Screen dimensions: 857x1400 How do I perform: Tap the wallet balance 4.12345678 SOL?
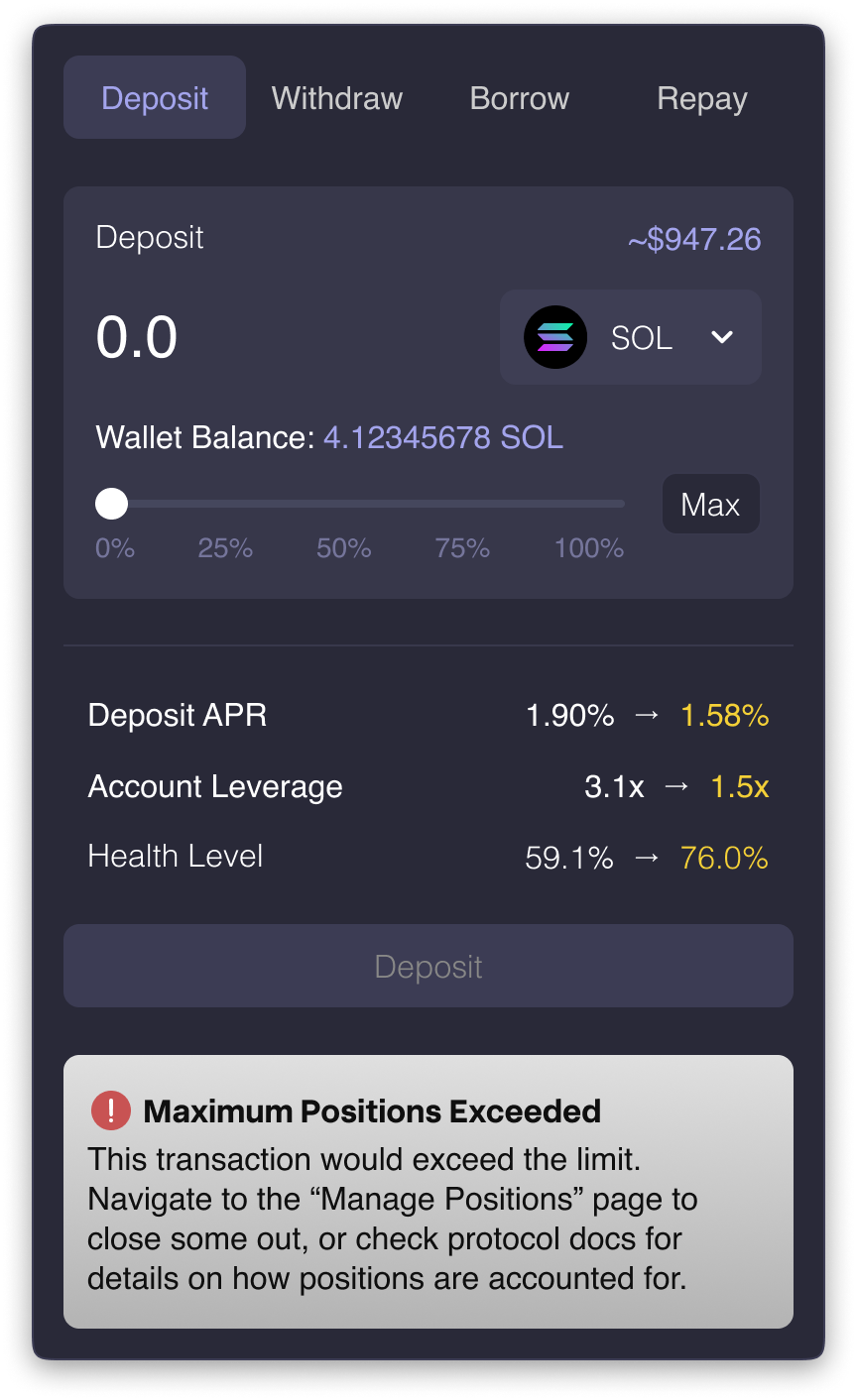(443, 437)
